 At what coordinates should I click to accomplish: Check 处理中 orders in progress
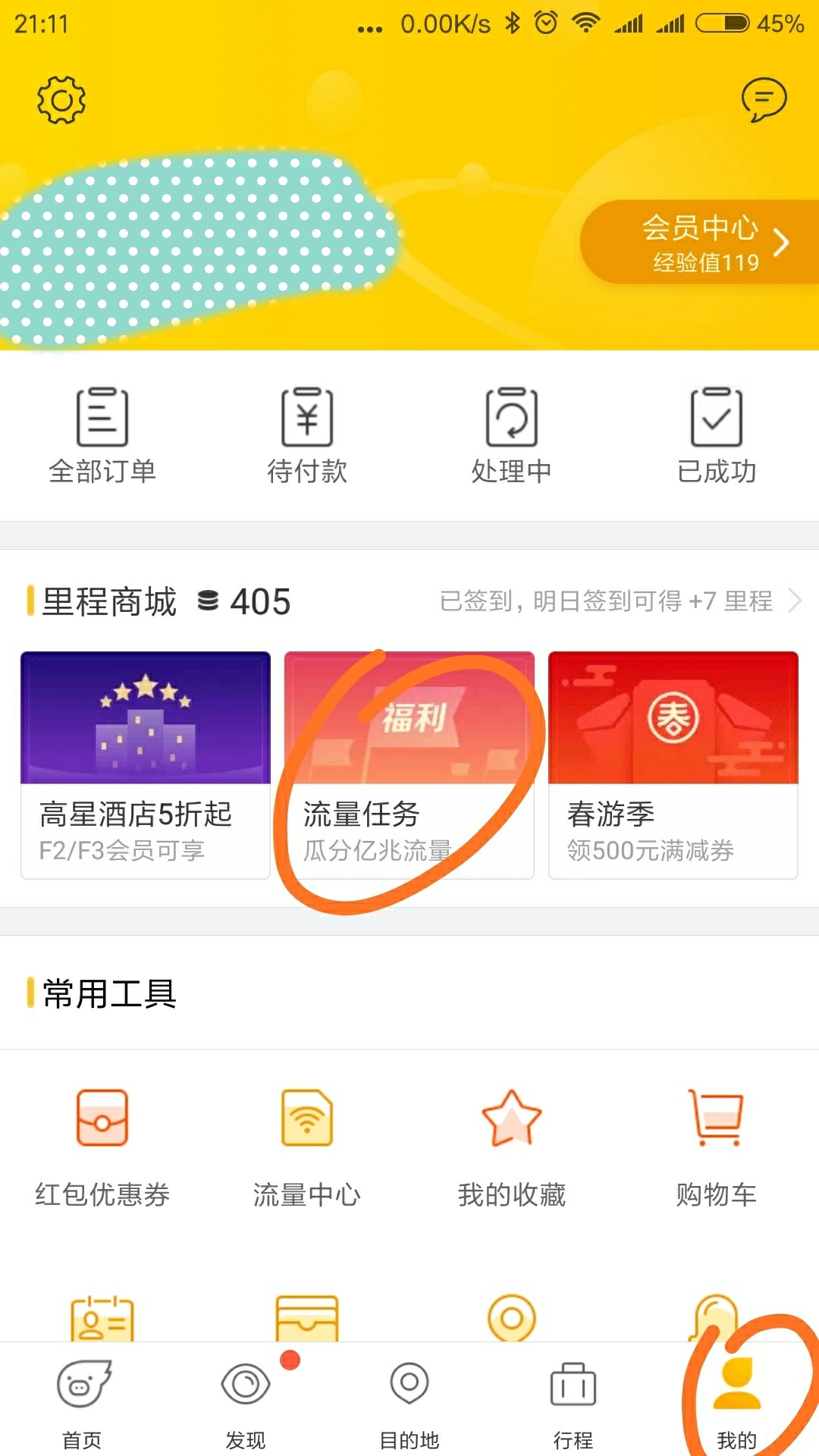(x=512, y=436)
